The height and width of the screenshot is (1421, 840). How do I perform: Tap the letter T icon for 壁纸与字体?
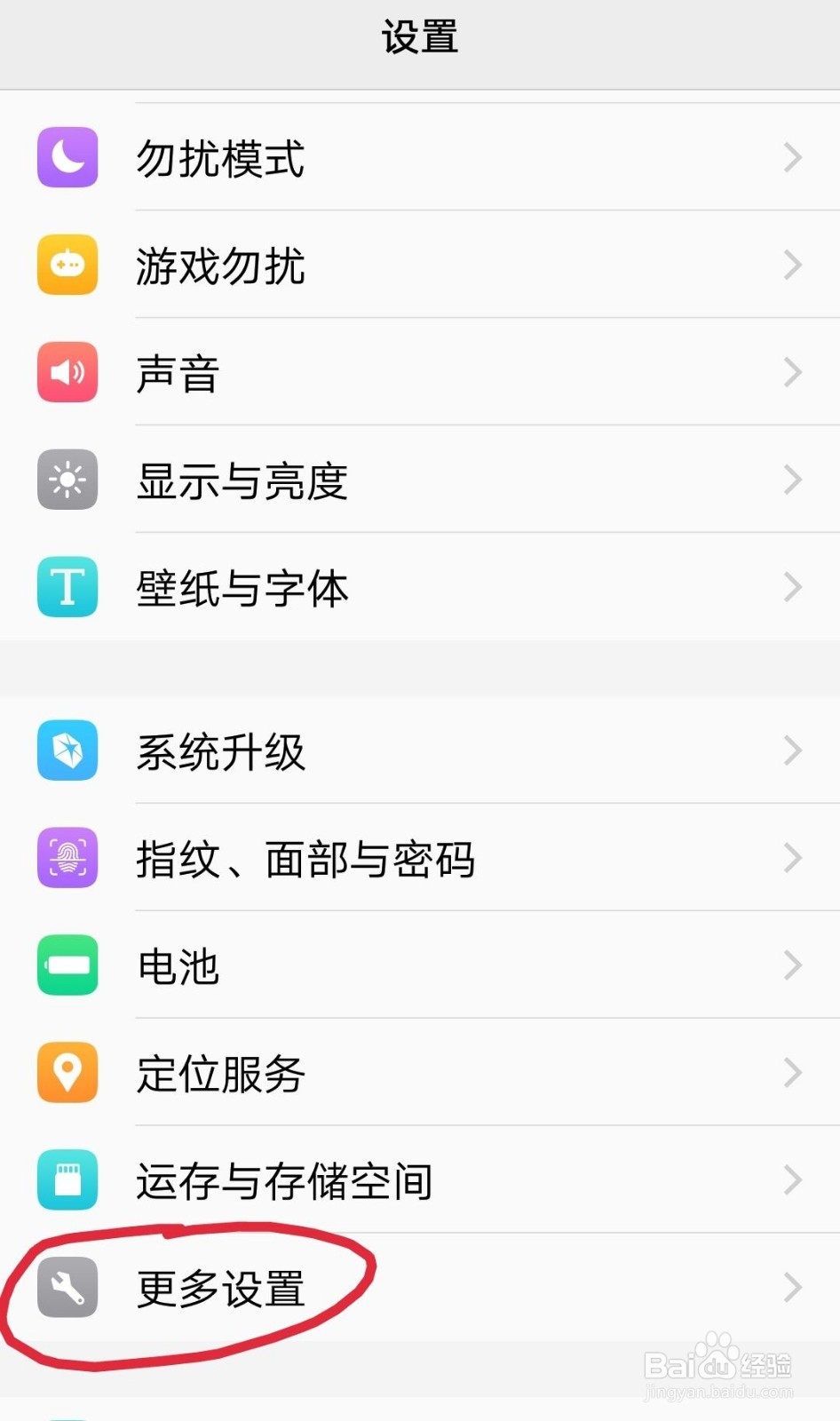(x=67, y=587)
